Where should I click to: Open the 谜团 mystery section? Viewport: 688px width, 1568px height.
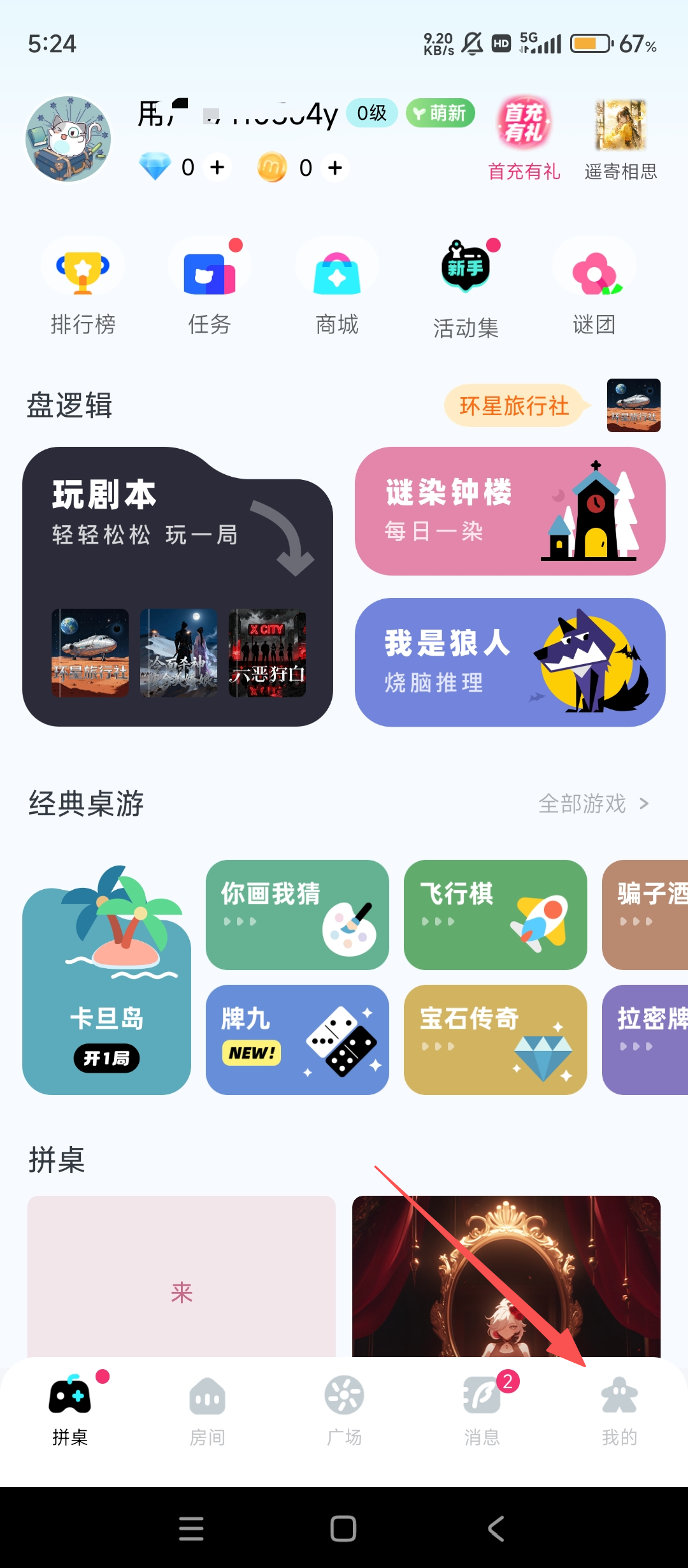pyautogui.click(x=594, y=286)
